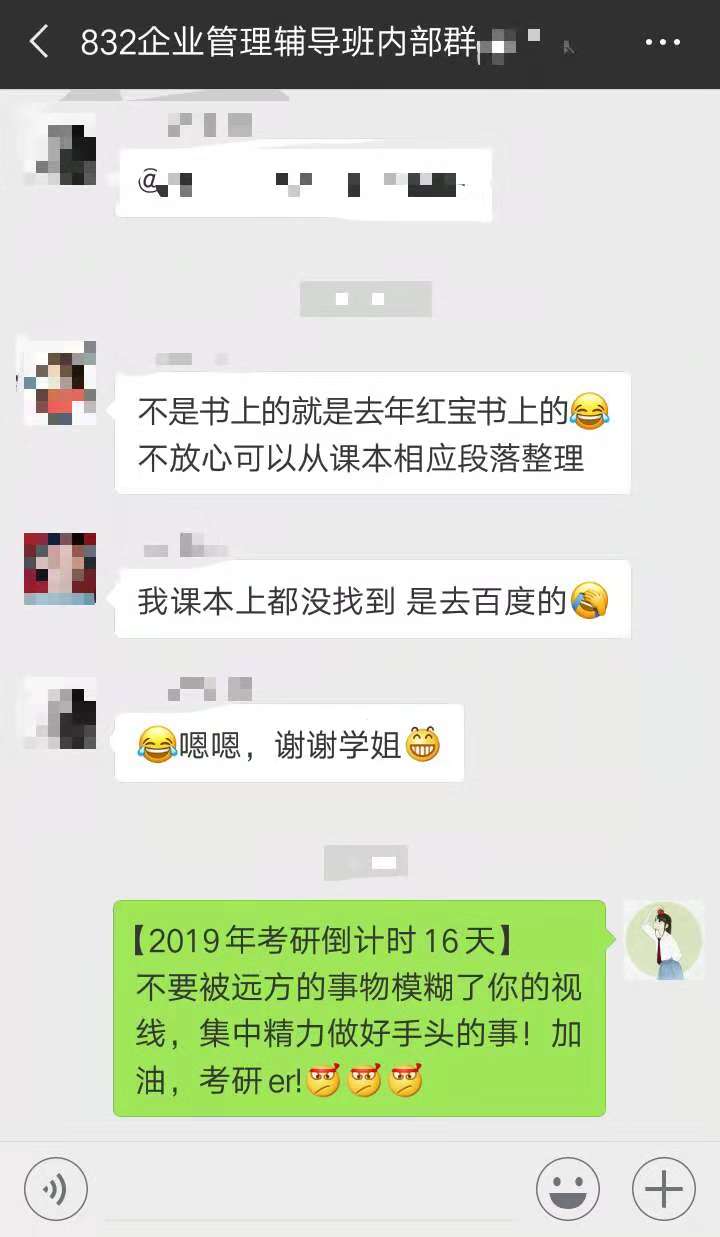The width and height of the screenshot is (720, 1237).
Task: Open avatar of sender of 去百度的 message
Action: pyautogui.click(x=60, y=569)
